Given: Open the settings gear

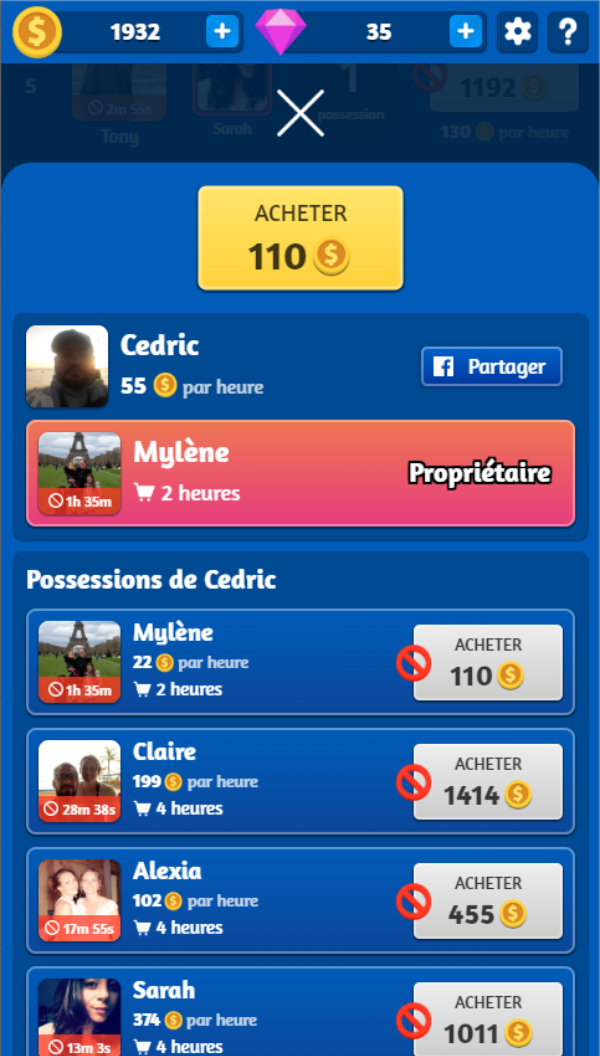Looking at the screenshot, I should click(517, 32).
